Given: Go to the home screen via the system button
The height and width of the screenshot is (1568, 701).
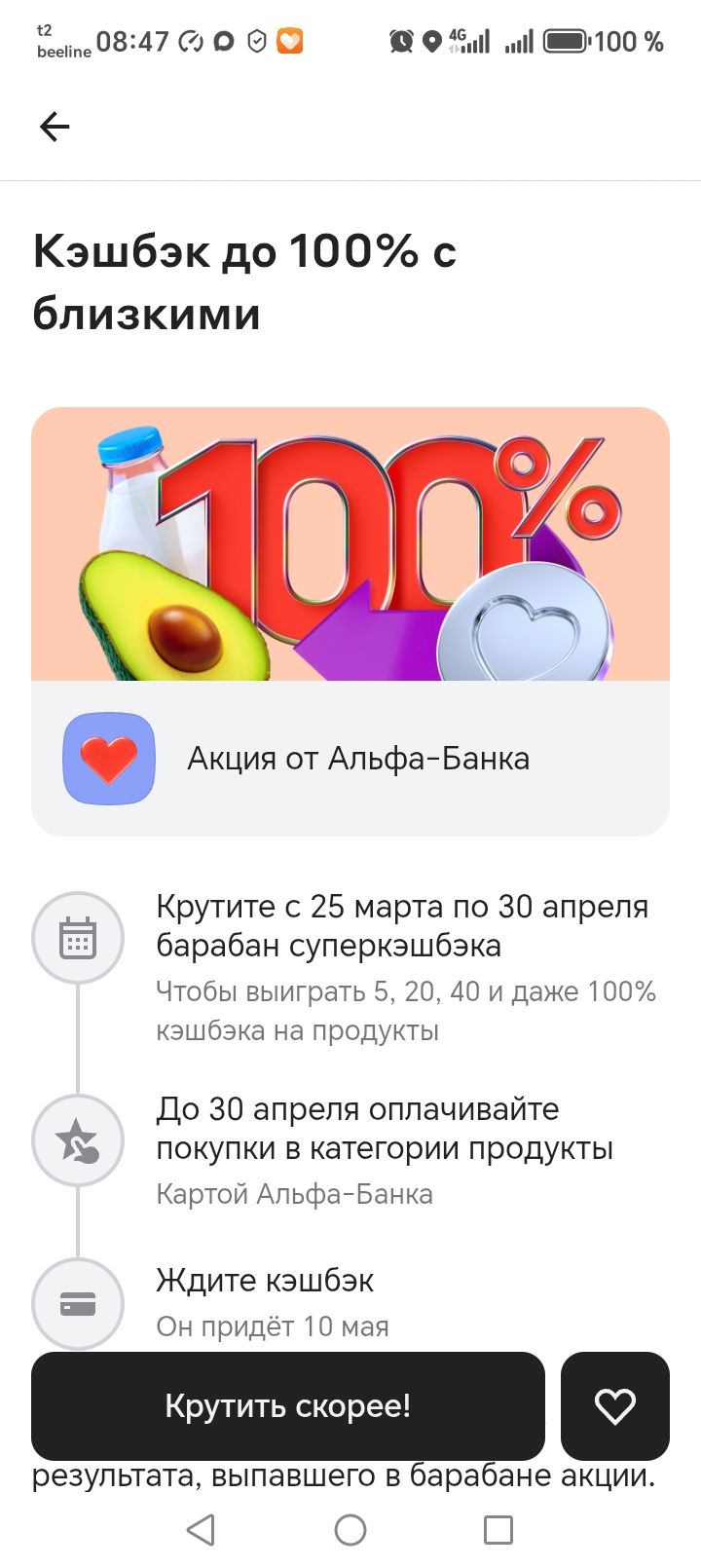Looking at the screenshot, I should pos(350,1530).
